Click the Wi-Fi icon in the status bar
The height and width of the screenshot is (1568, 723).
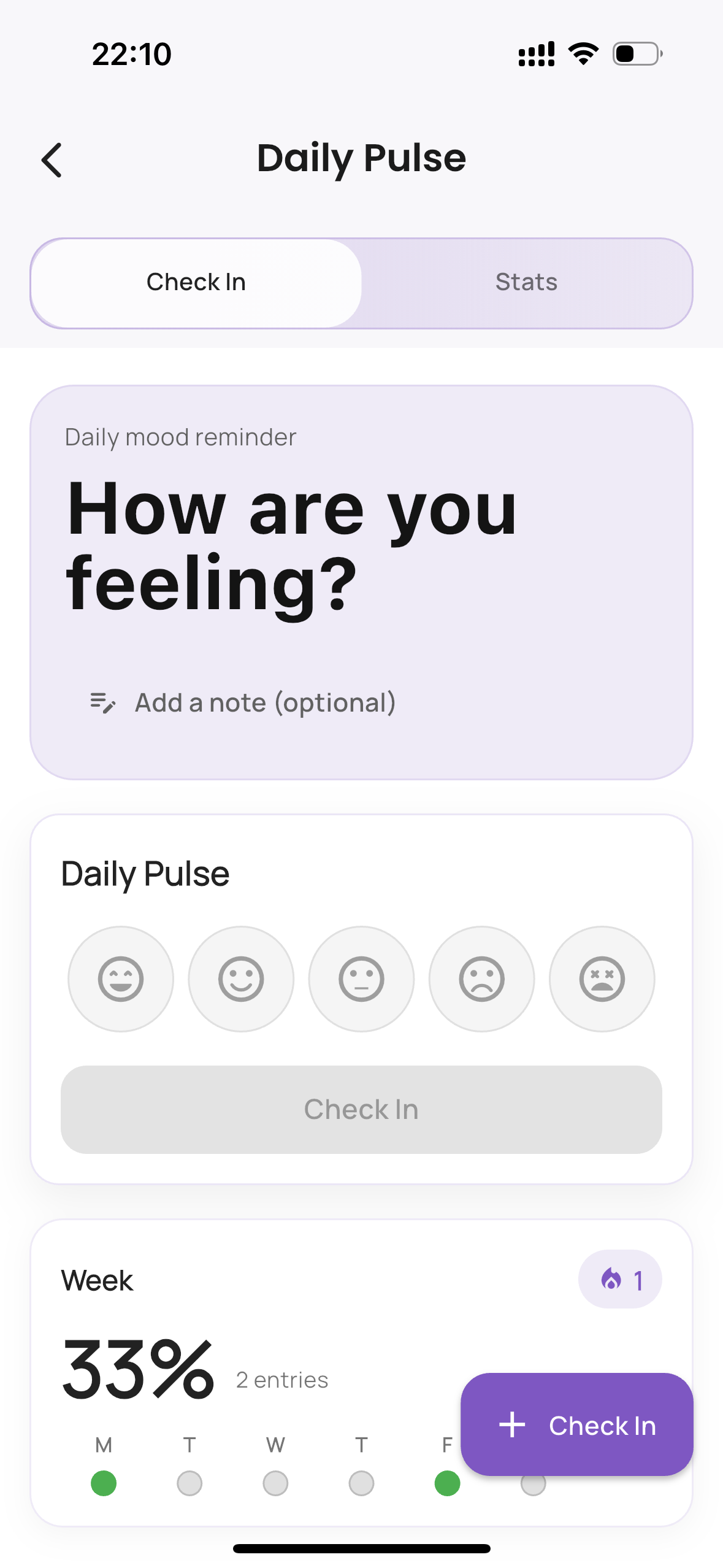pos(582,53)
